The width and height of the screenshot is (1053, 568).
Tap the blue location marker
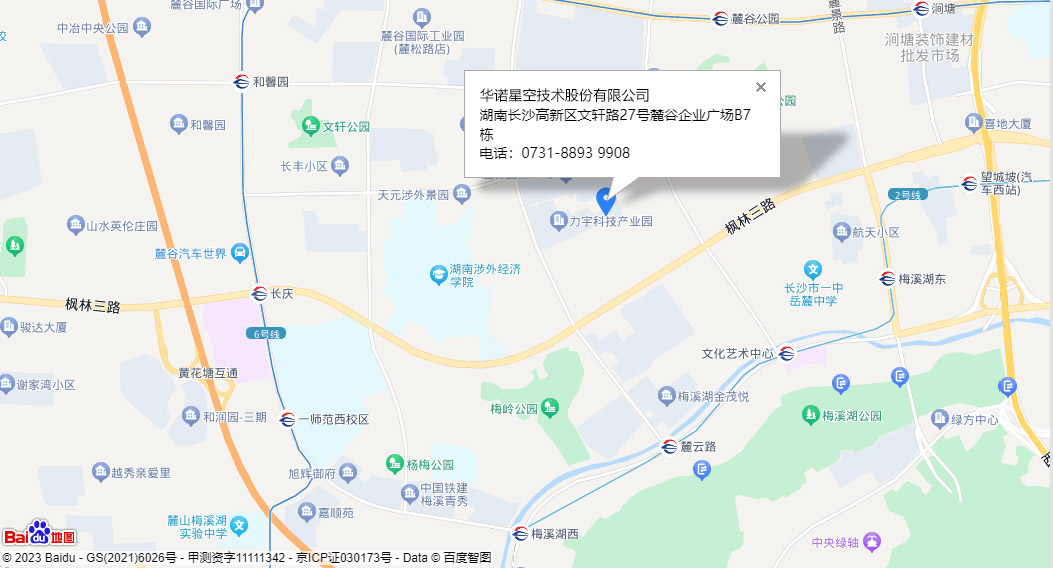pyautogui.click(x=605, y=199)
